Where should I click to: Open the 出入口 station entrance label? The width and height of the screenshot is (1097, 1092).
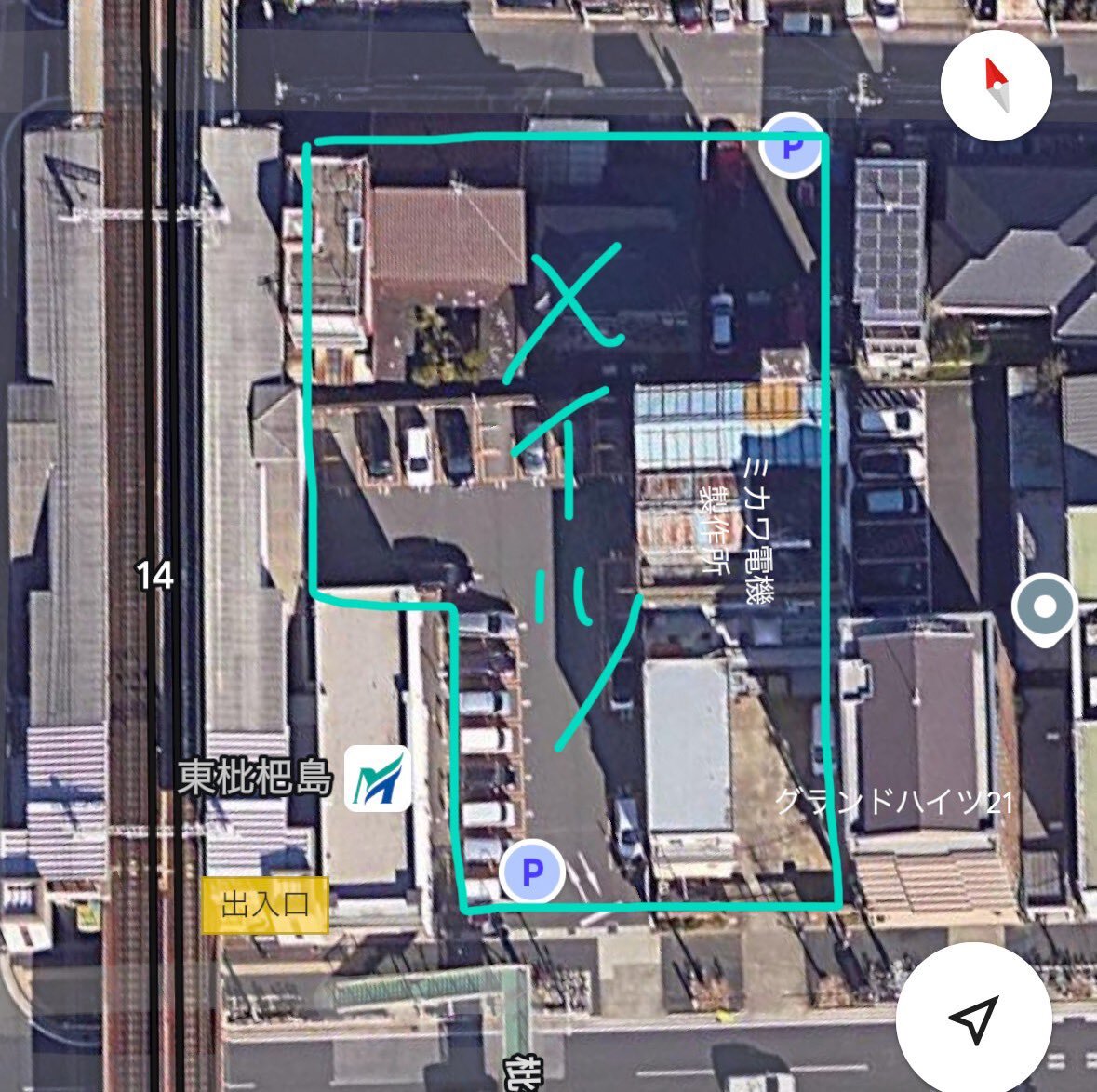(265, 904)
